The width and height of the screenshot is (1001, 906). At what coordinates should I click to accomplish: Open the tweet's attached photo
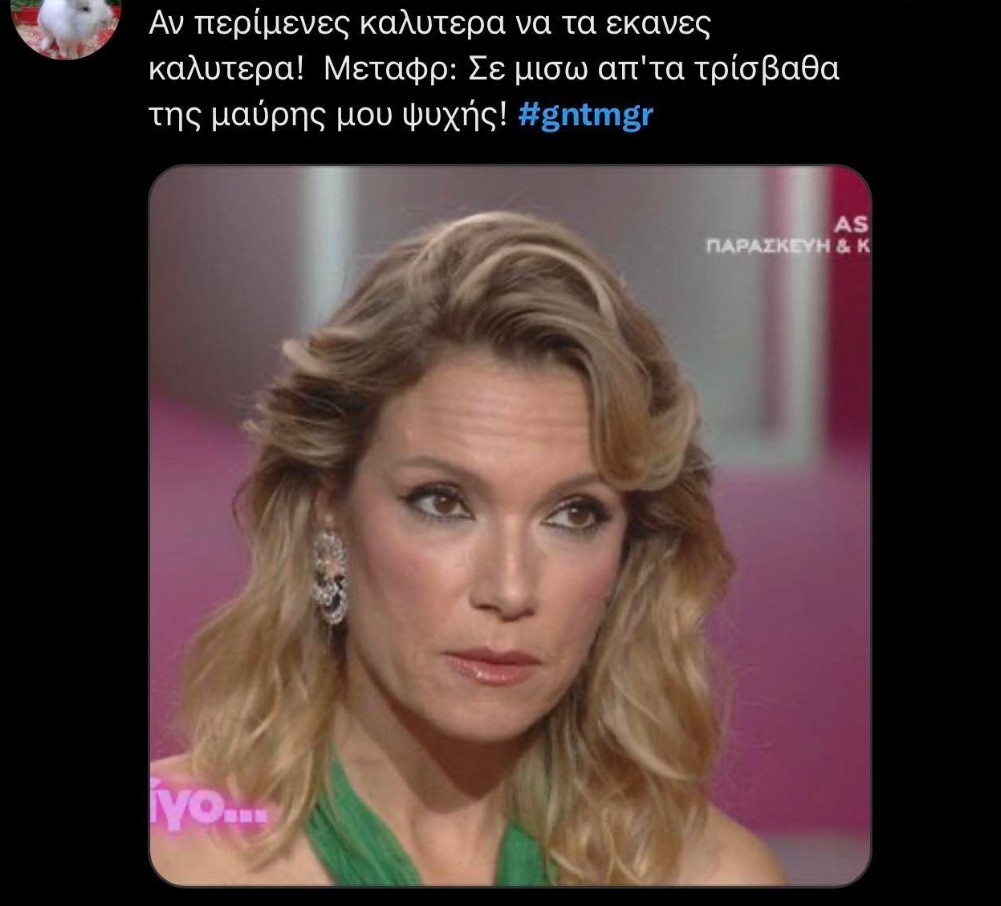510,525
